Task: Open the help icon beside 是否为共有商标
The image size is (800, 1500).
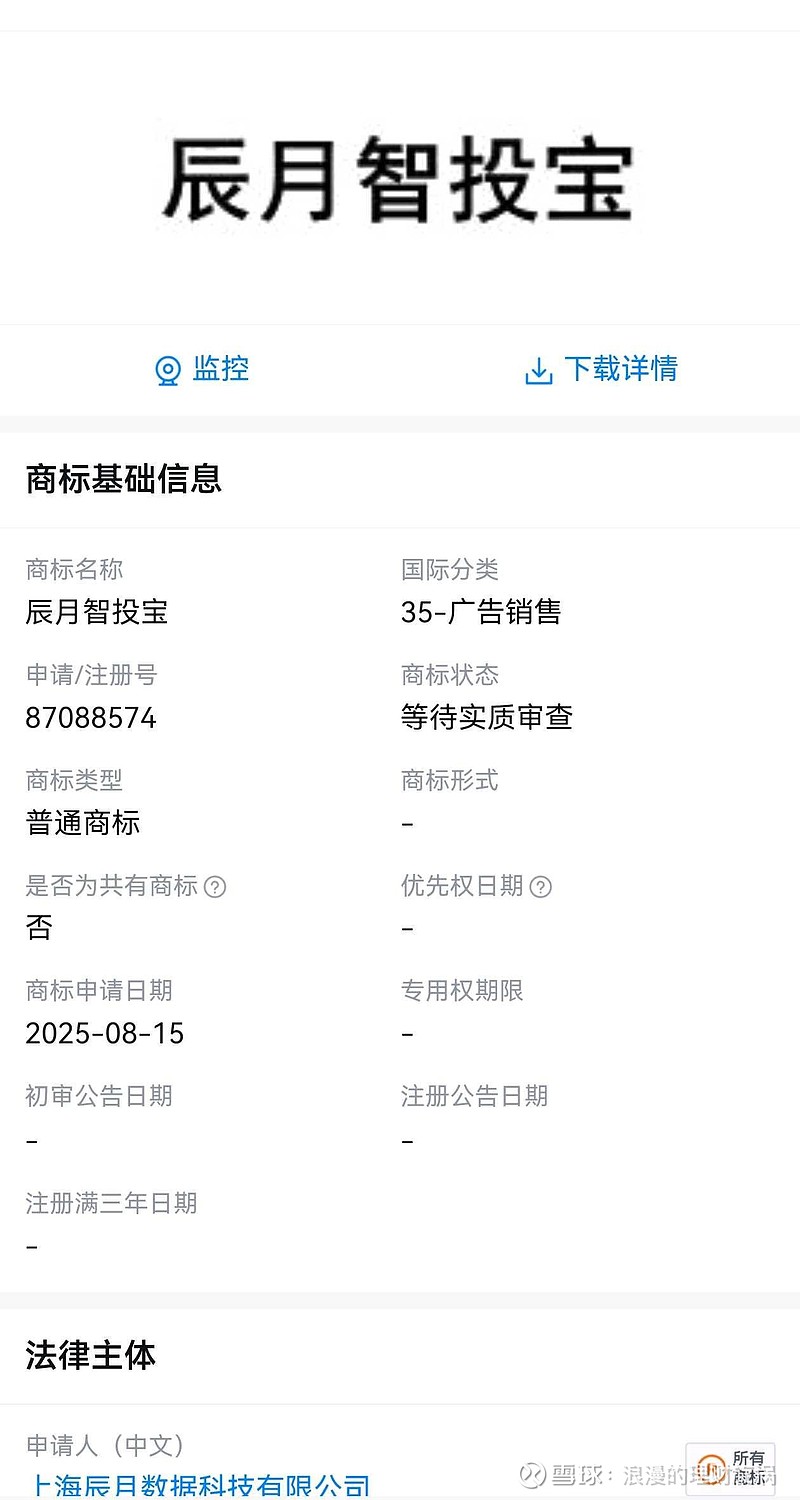Action: tap(216, 886)
